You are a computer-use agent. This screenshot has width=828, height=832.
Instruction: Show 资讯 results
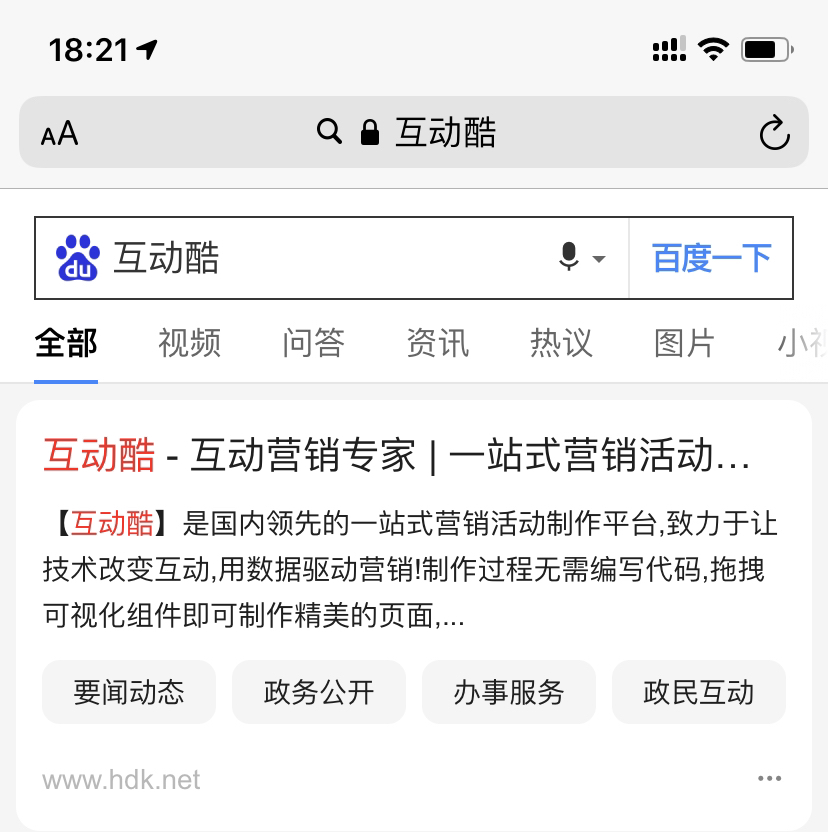pos(437,344)
